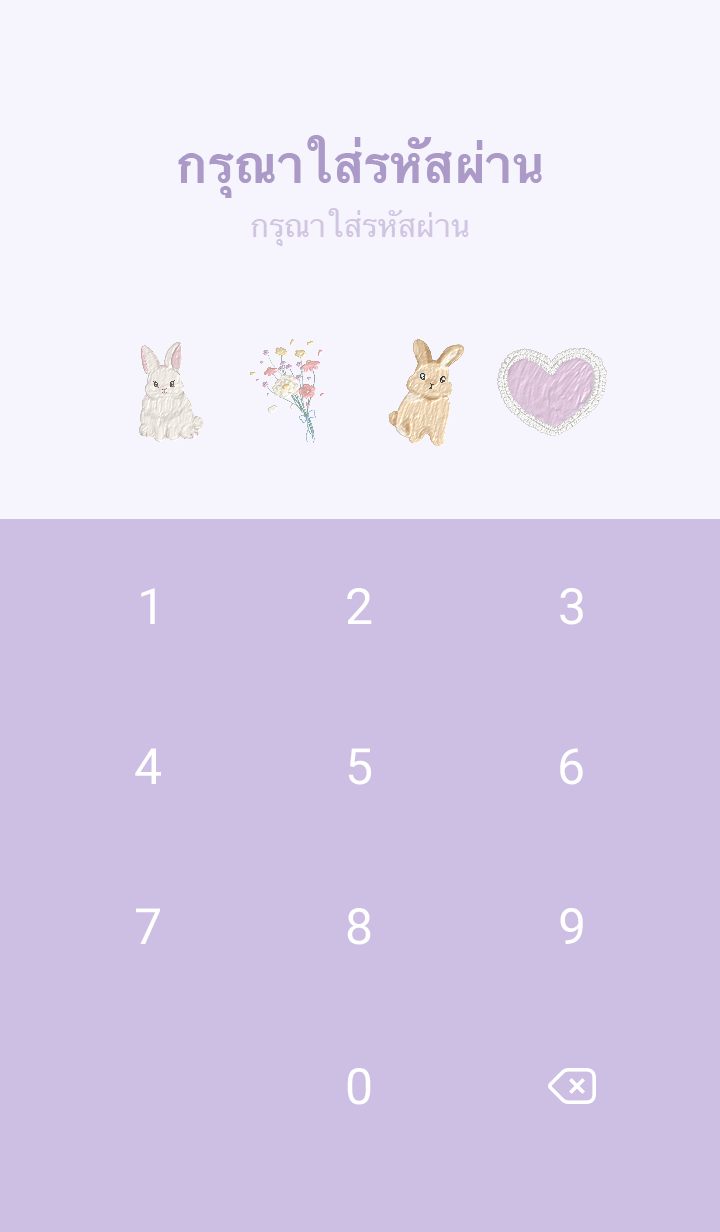The height and width of the screenshot is (1232, 720).
Task: Enter digit 1 on the keypad
Action: 149,607
